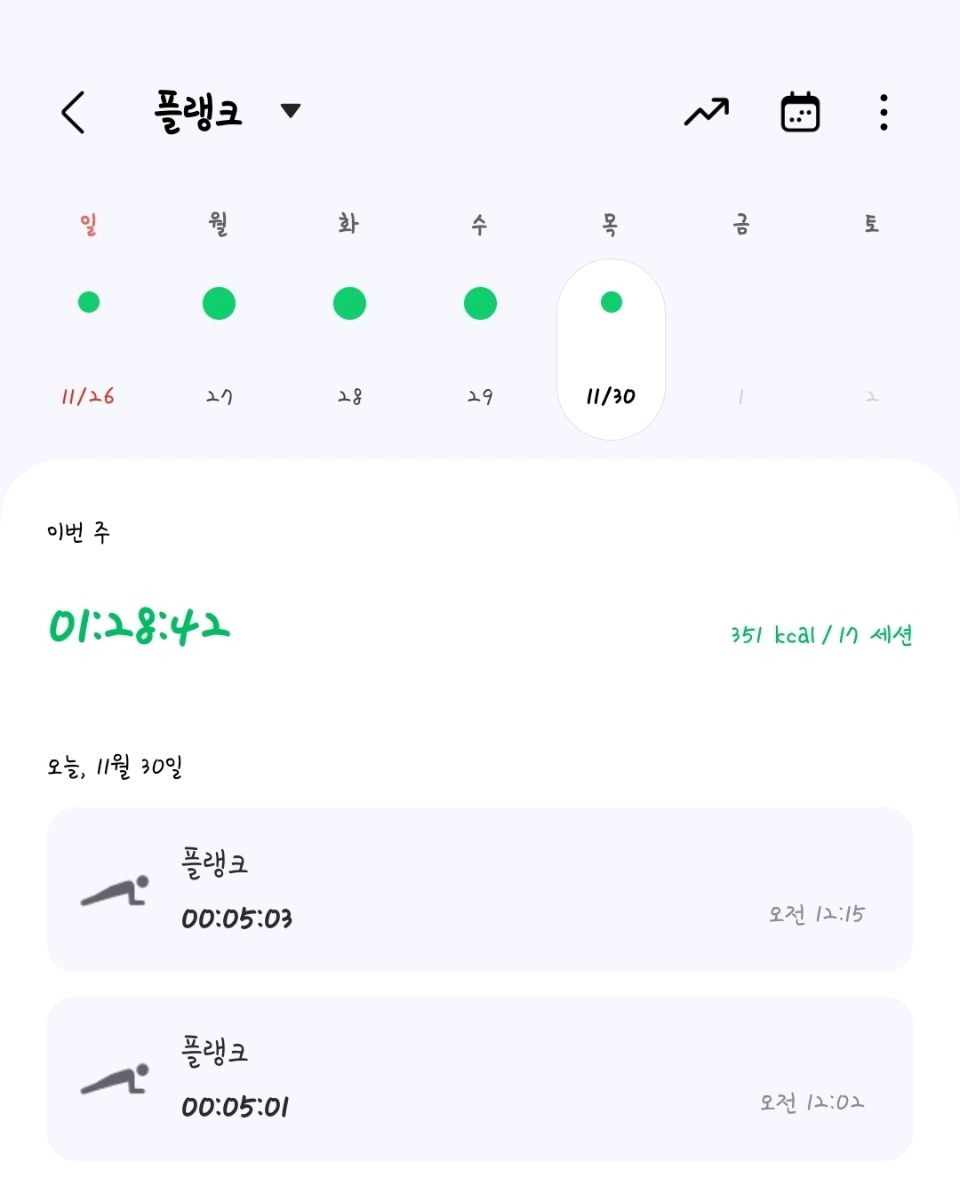The width and height of the screenshot is (960, 1193).
Task: Select Thursday 11/30 in the week strip
Action: 611,348
